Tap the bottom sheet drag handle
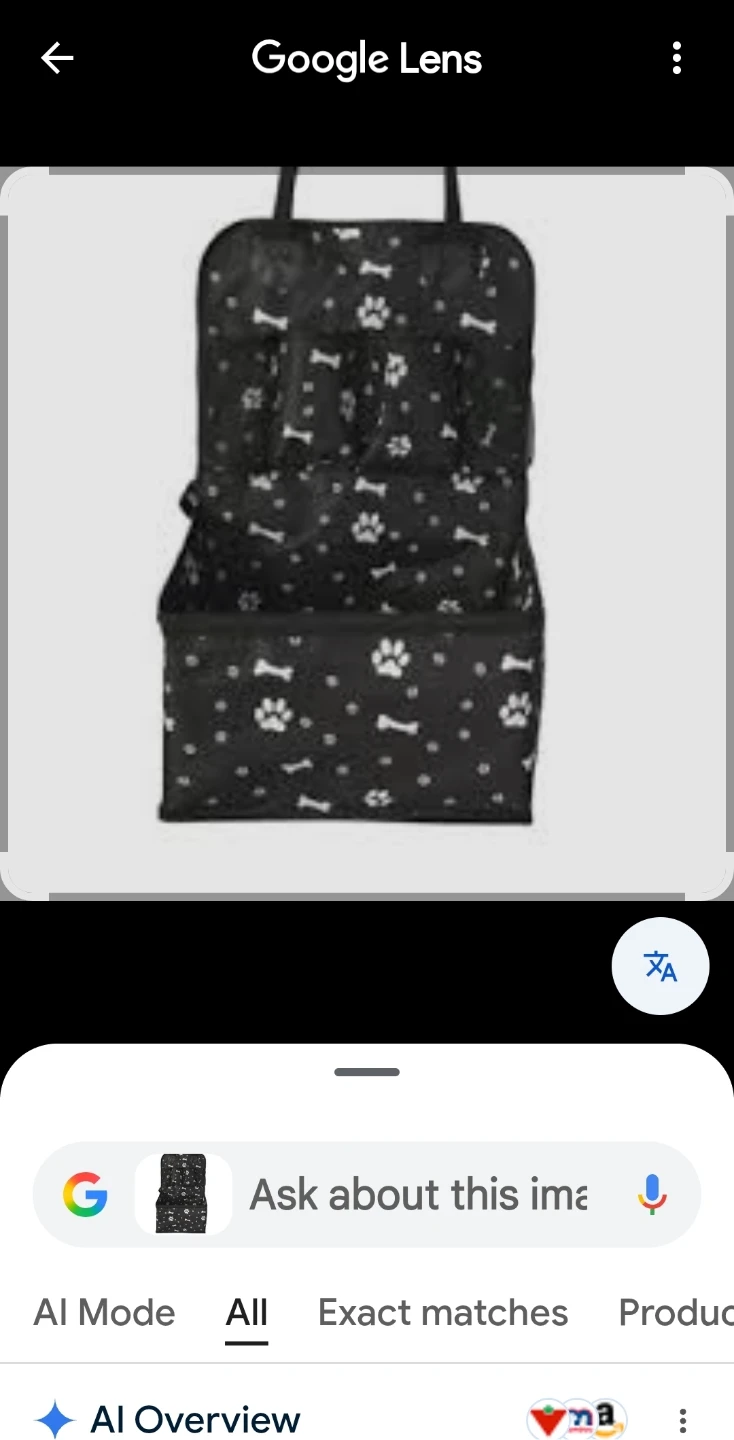734x1440 pixels. (367, 1072)
